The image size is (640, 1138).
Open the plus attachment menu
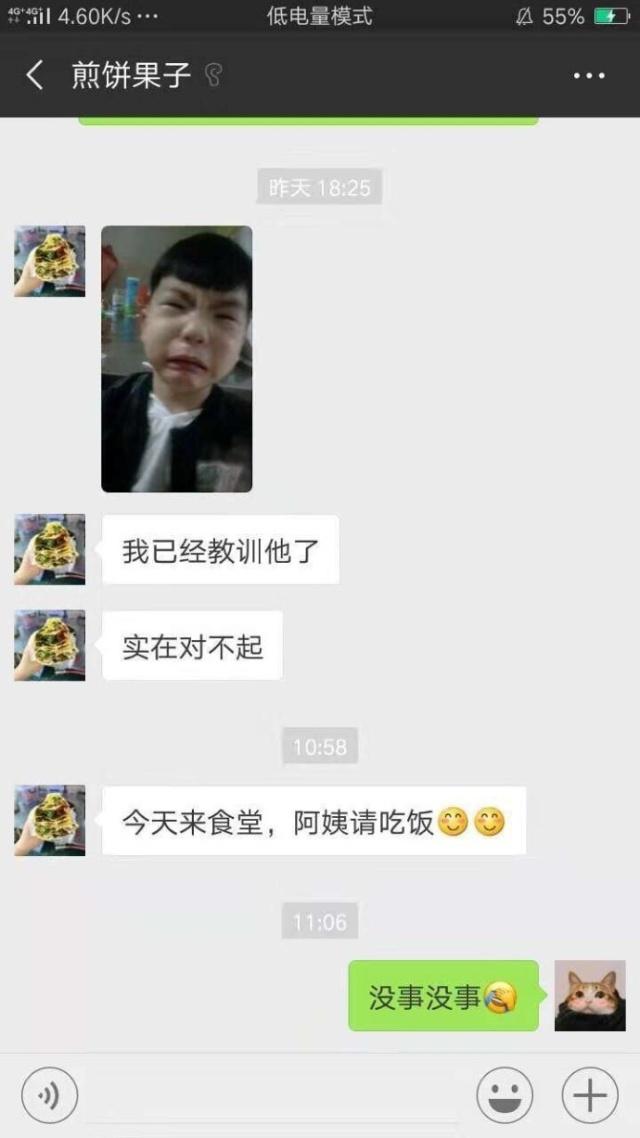pos(589,1095)
